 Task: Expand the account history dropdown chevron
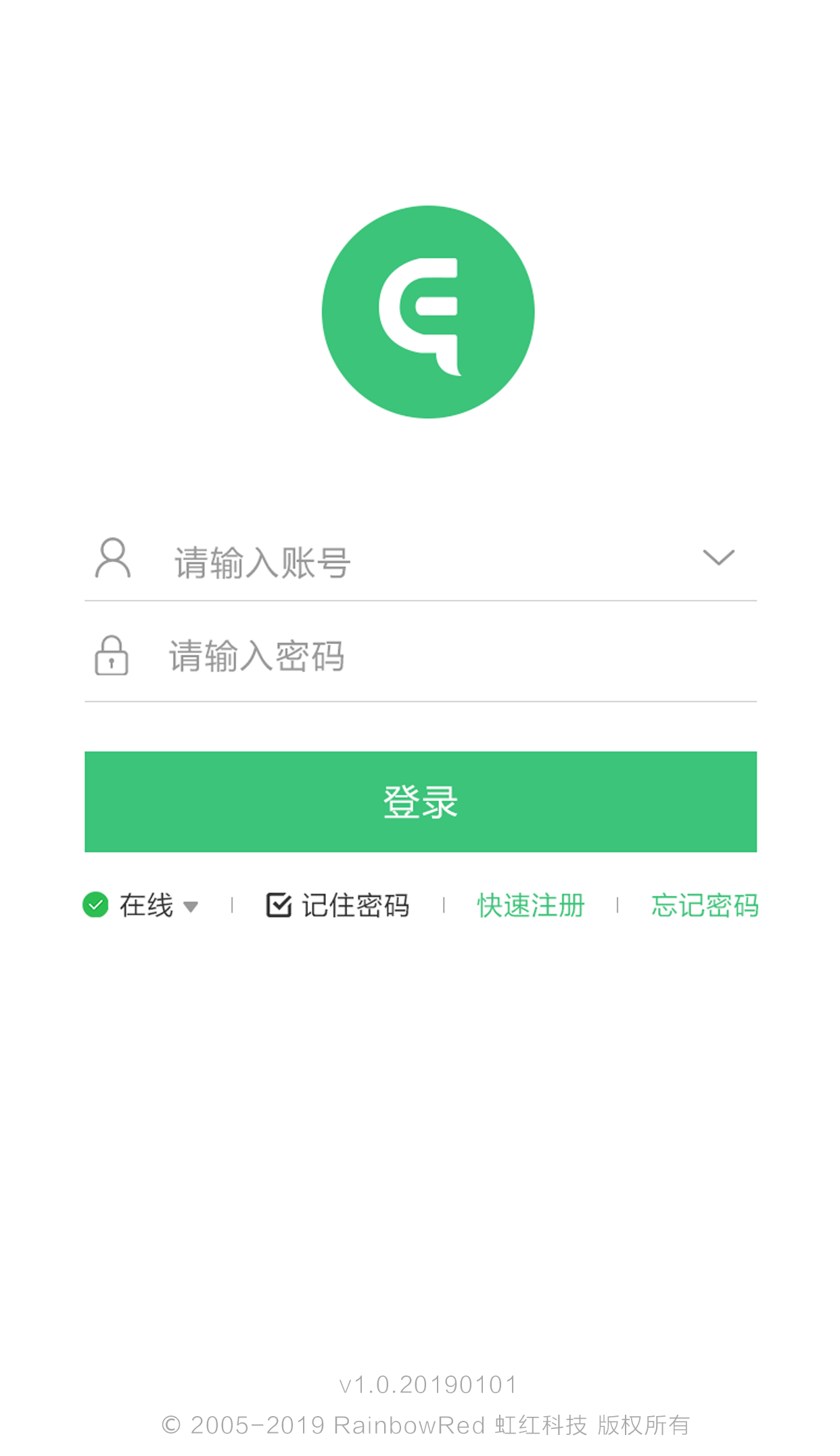[x=720, y=558]
